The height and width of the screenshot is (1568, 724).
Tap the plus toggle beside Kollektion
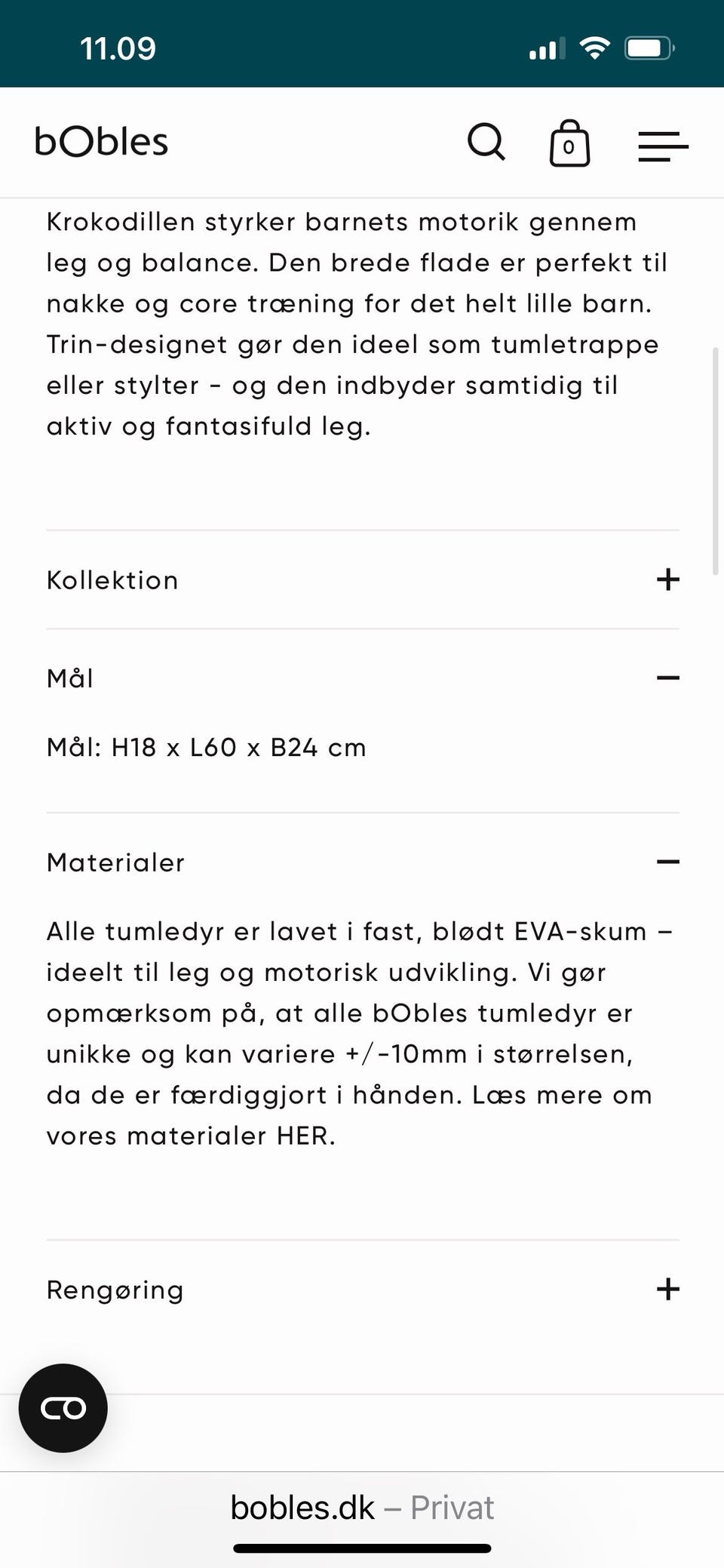click(667, 580)
